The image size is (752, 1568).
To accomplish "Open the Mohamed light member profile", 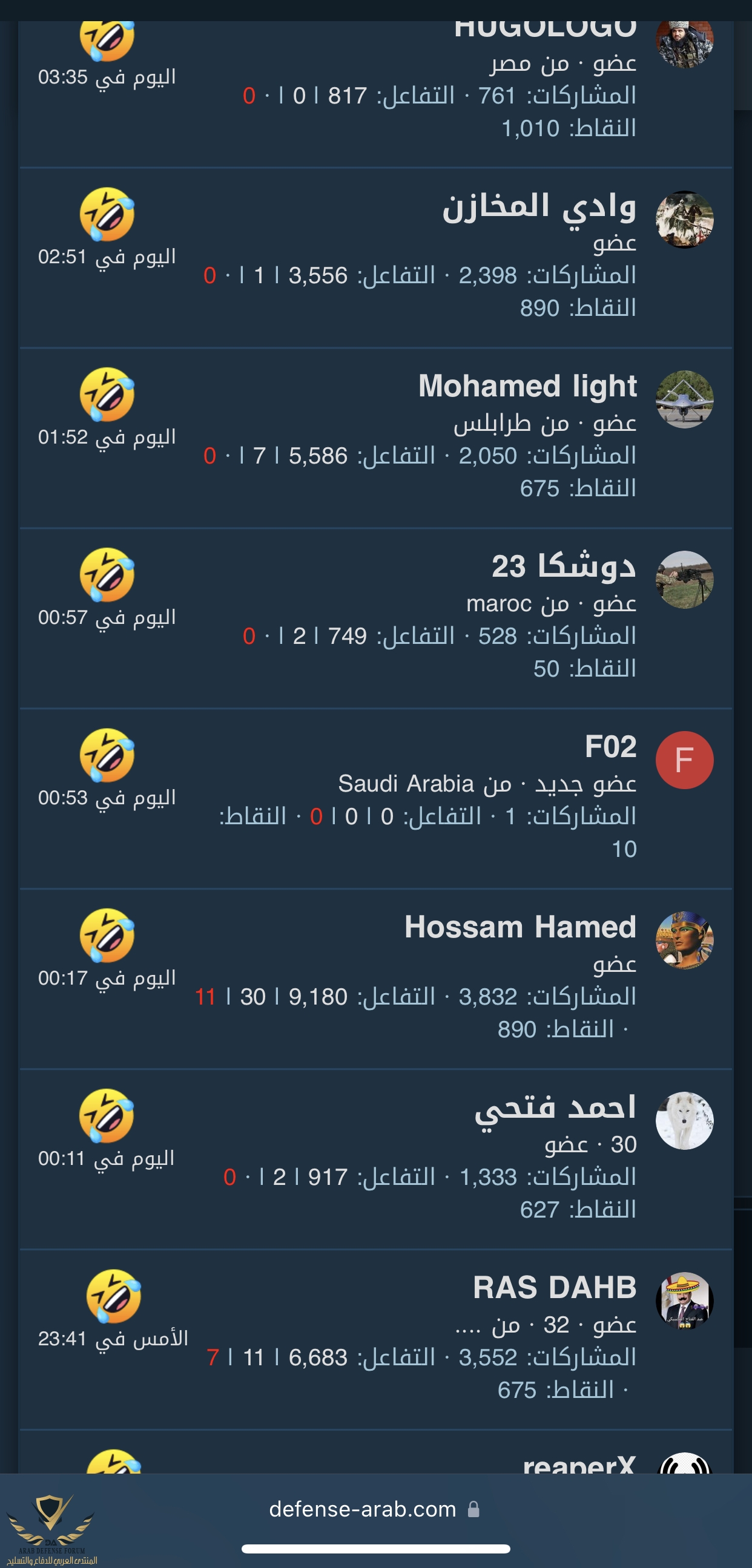I will pos(527,386).
